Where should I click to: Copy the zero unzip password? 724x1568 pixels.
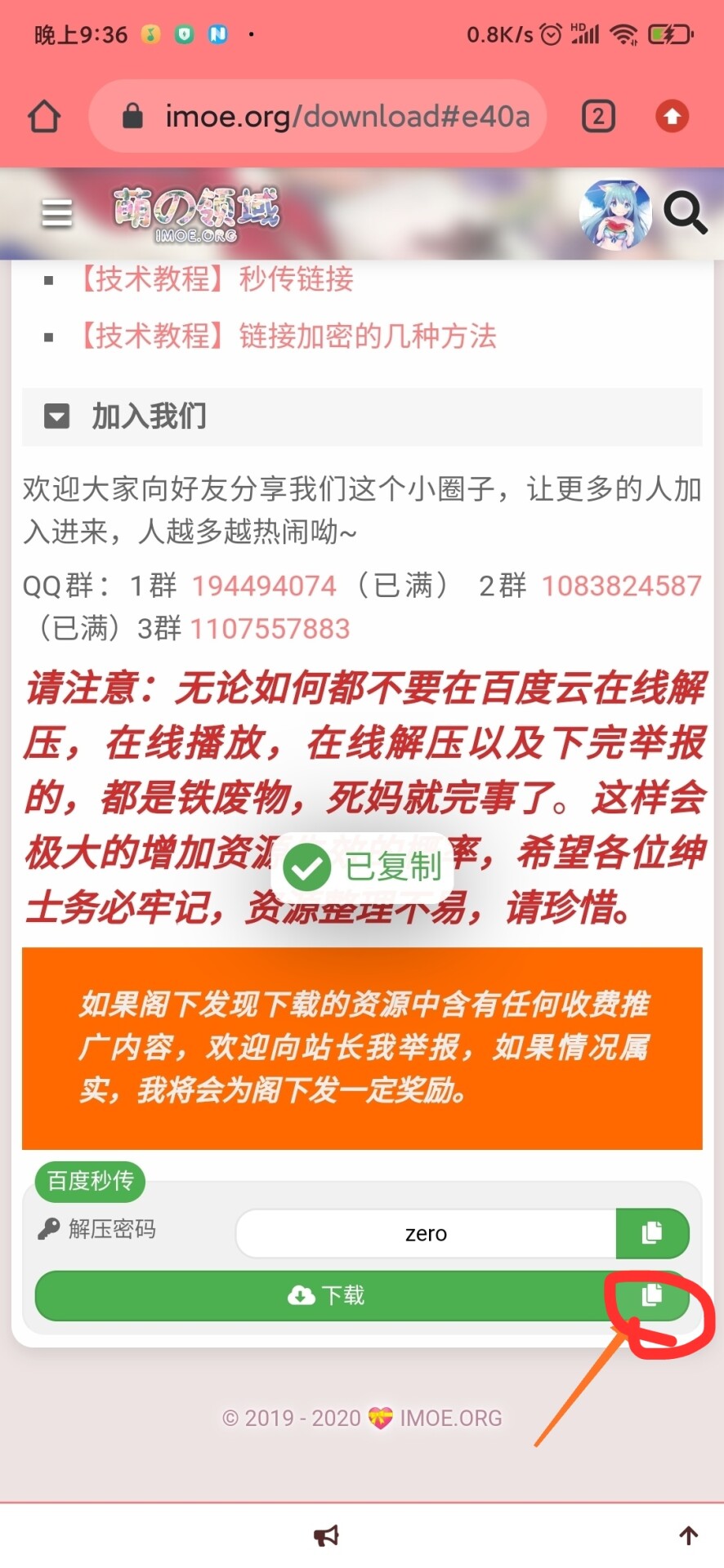pos(652,1233)
